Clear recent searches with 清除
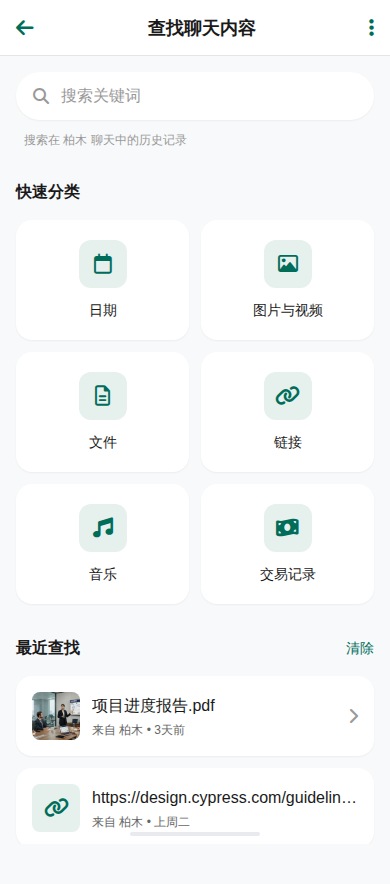This screenshot has height=884, width=390. (360, 648)
